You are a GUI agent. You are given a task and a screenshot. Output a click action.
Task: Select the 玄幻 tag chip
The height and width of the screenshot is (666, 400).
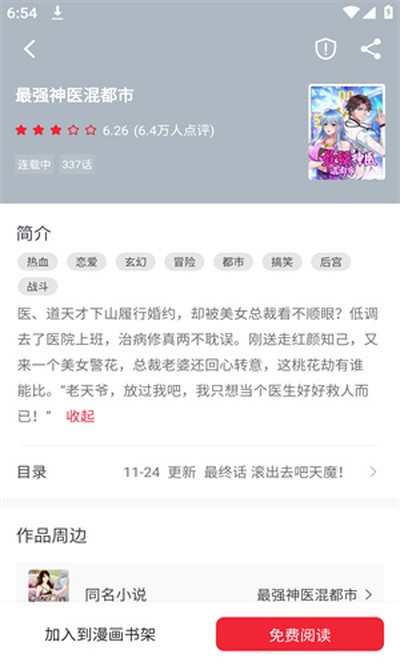[x=135, y=262]
